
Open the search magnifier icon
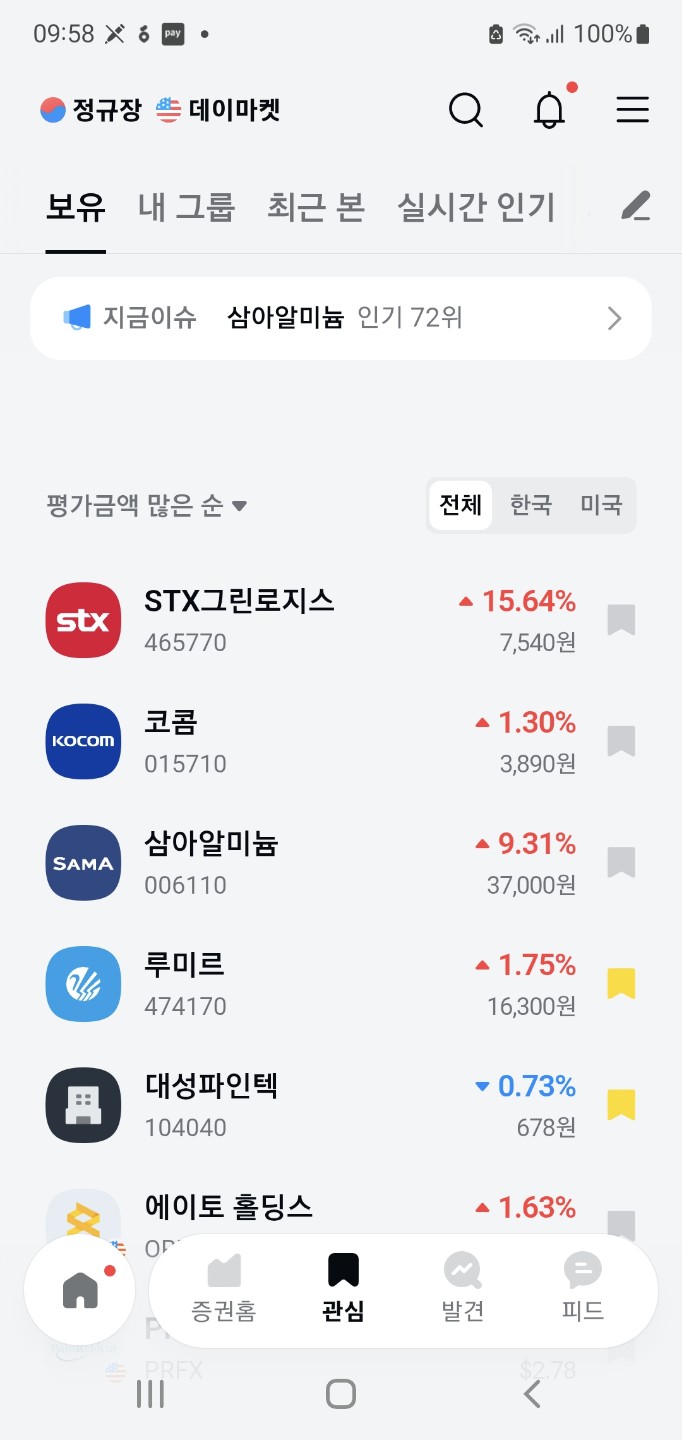coord(466,110)
